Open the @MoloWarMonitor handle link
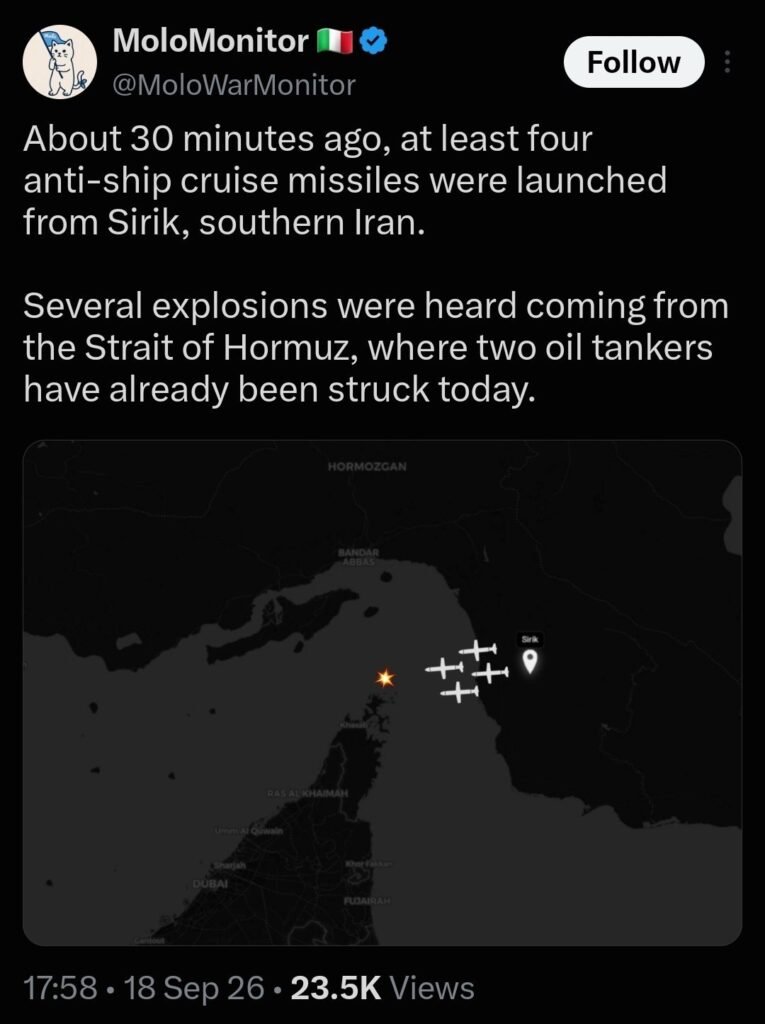Viewport: 765px width, 1024px height. tap(234, 85)
